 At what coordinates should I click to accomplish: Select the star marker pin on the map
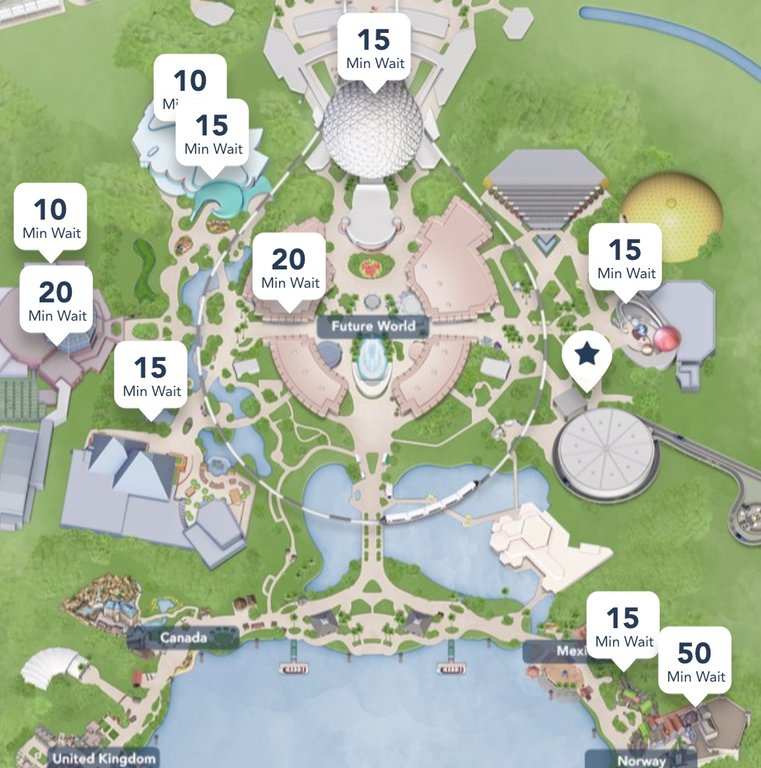587,357
